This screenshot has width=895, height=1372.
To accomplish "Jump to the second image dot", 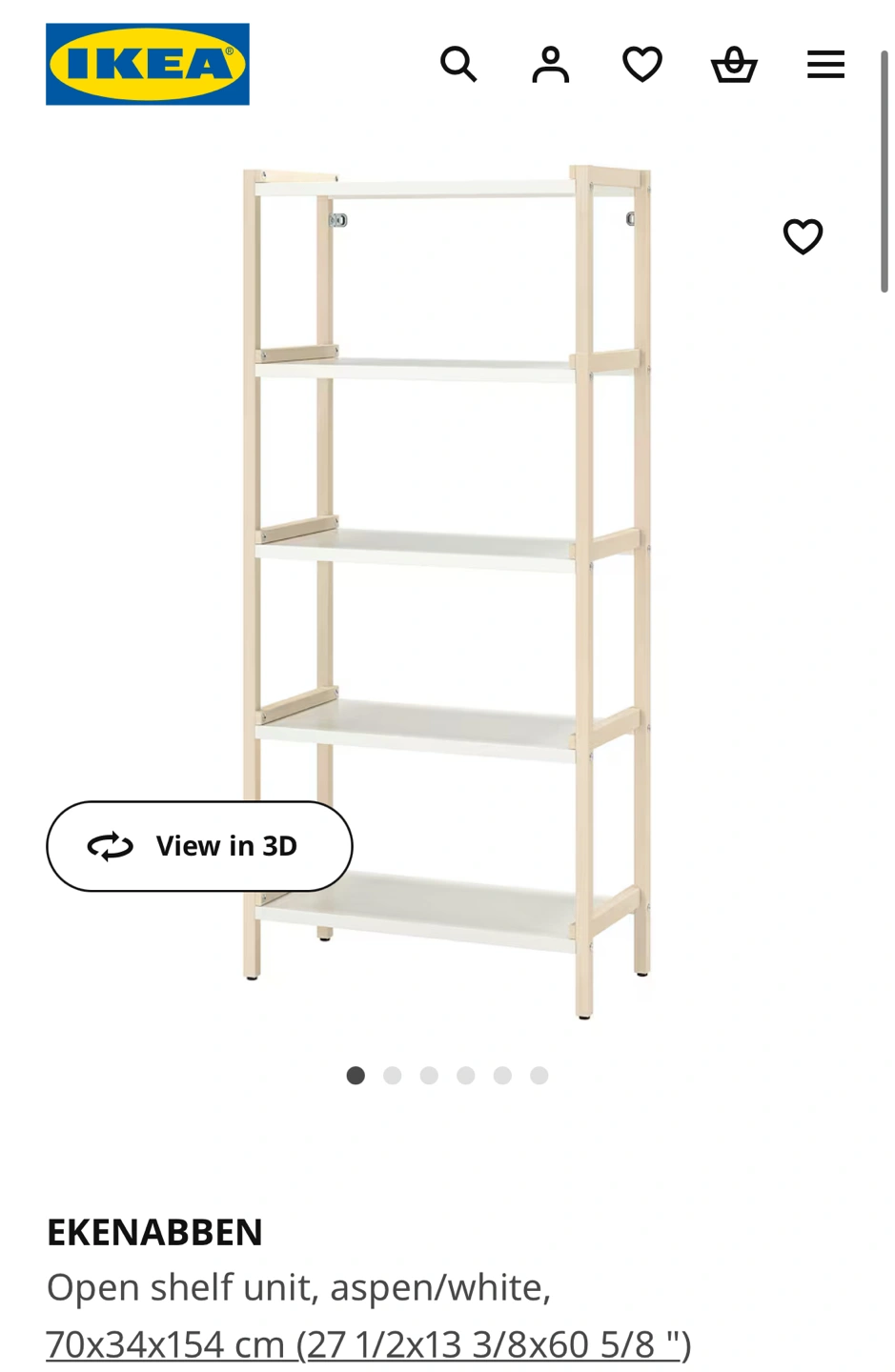I will click(393, 1076).
